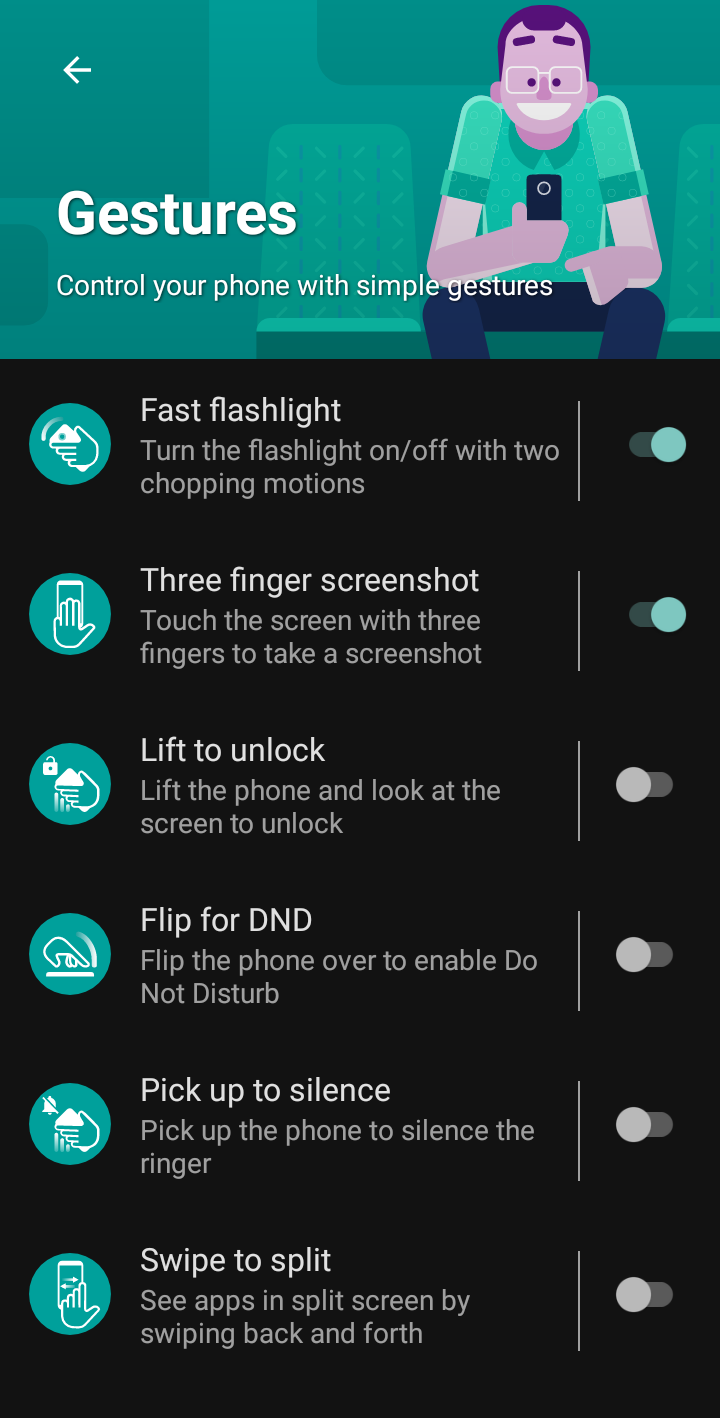This screenshot has height=1418, width=720.
Task: Turn off the Fast flashlight switch
Action: [x=657, y=445]
